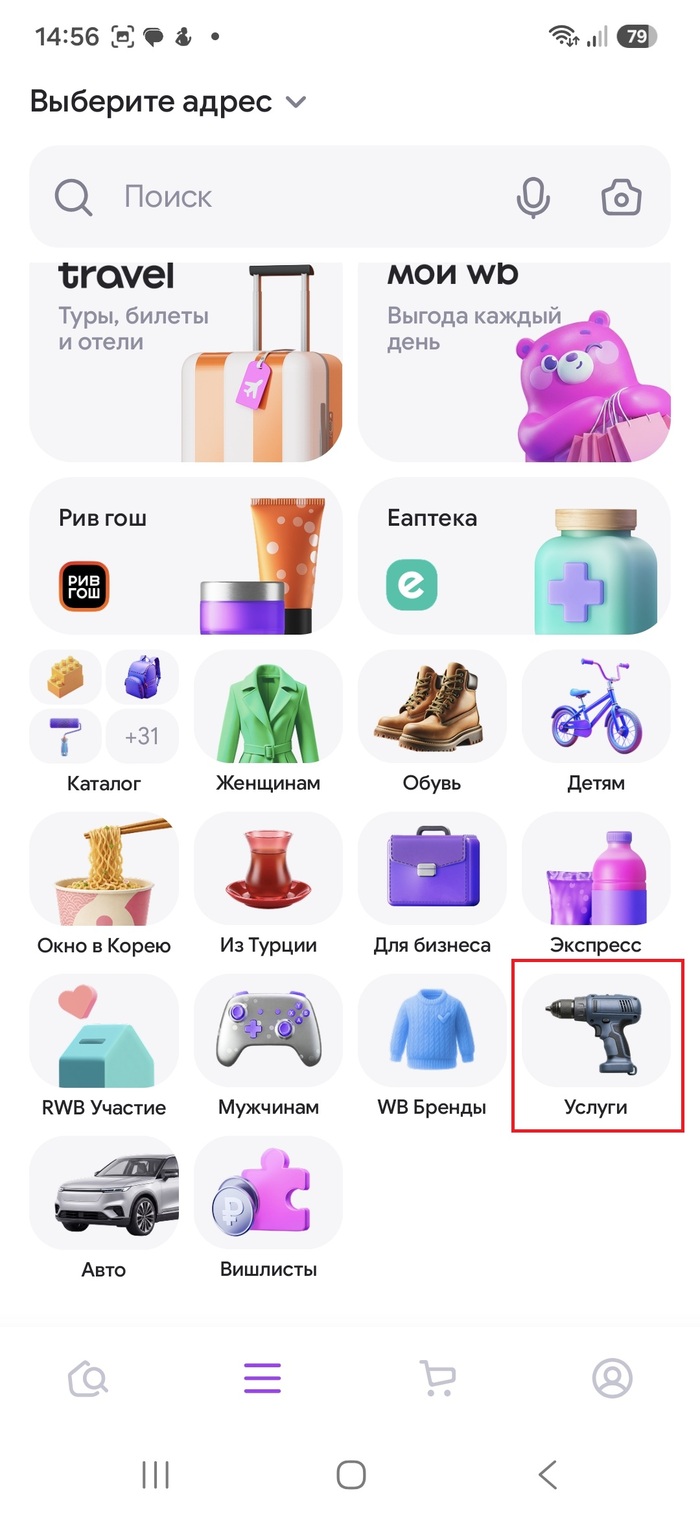
Task: Open the Экспресс delivery tile
Action: (596, 884)
